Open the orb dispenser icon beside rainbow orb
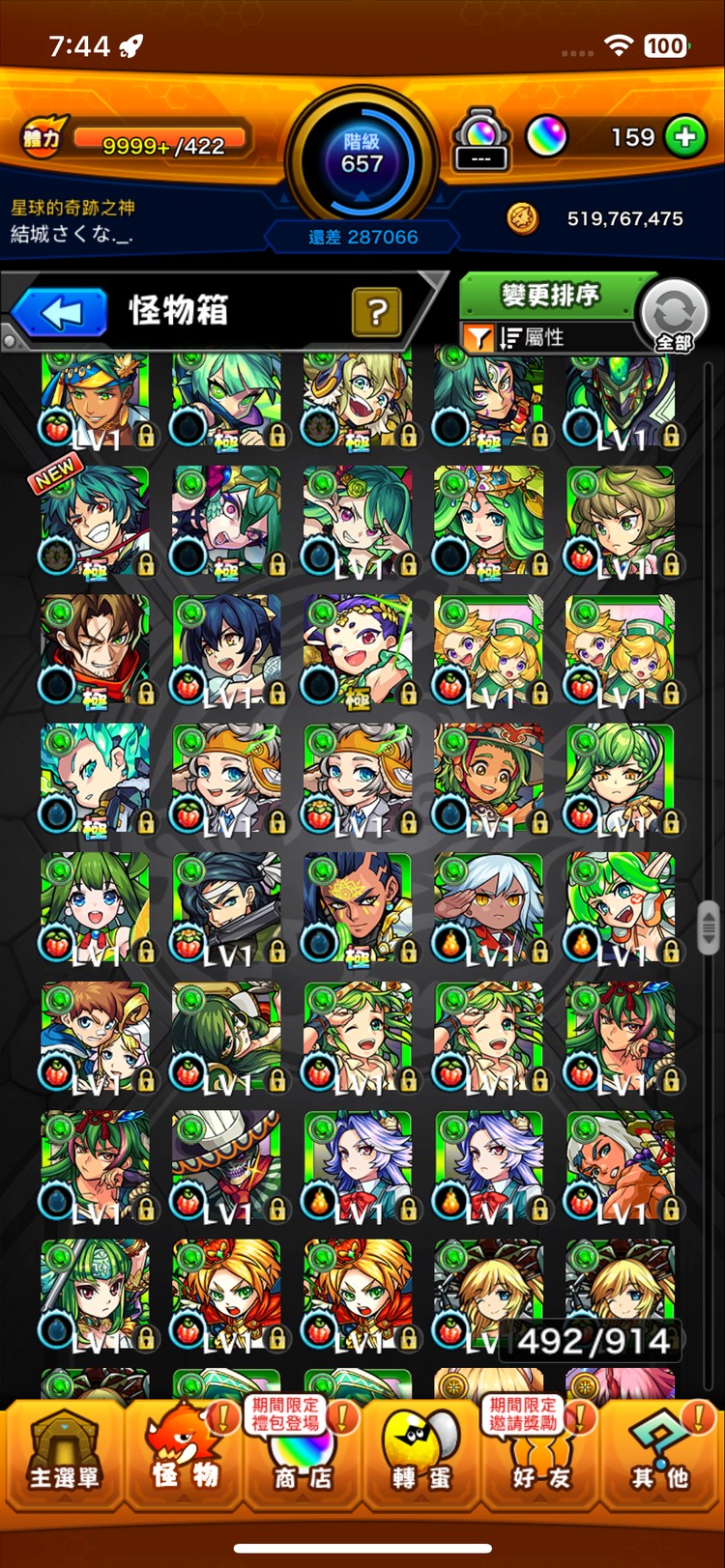 tap(480, 140)
